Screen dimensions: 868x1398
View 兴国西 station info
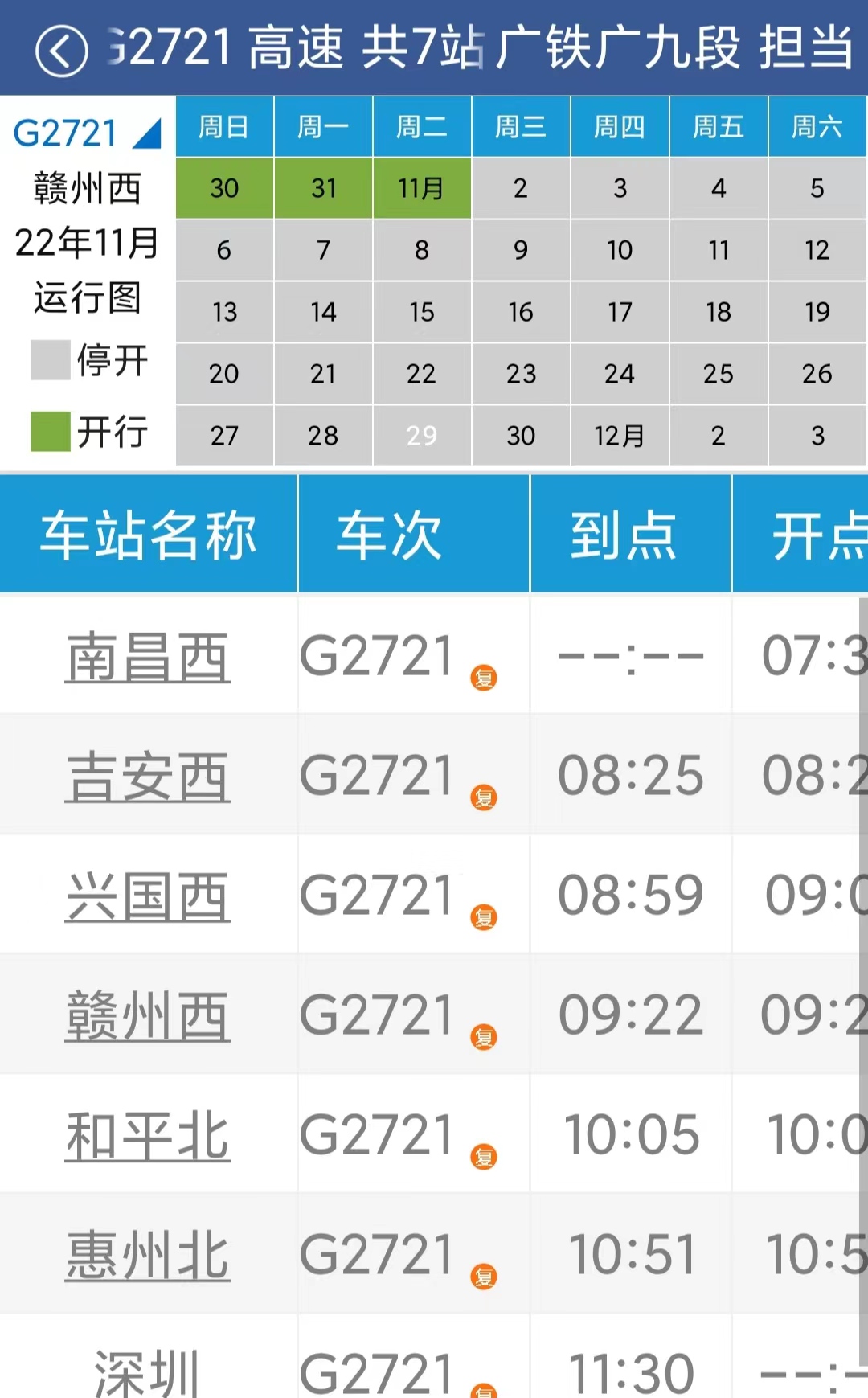pyautogui.click(x=148, y=896)
